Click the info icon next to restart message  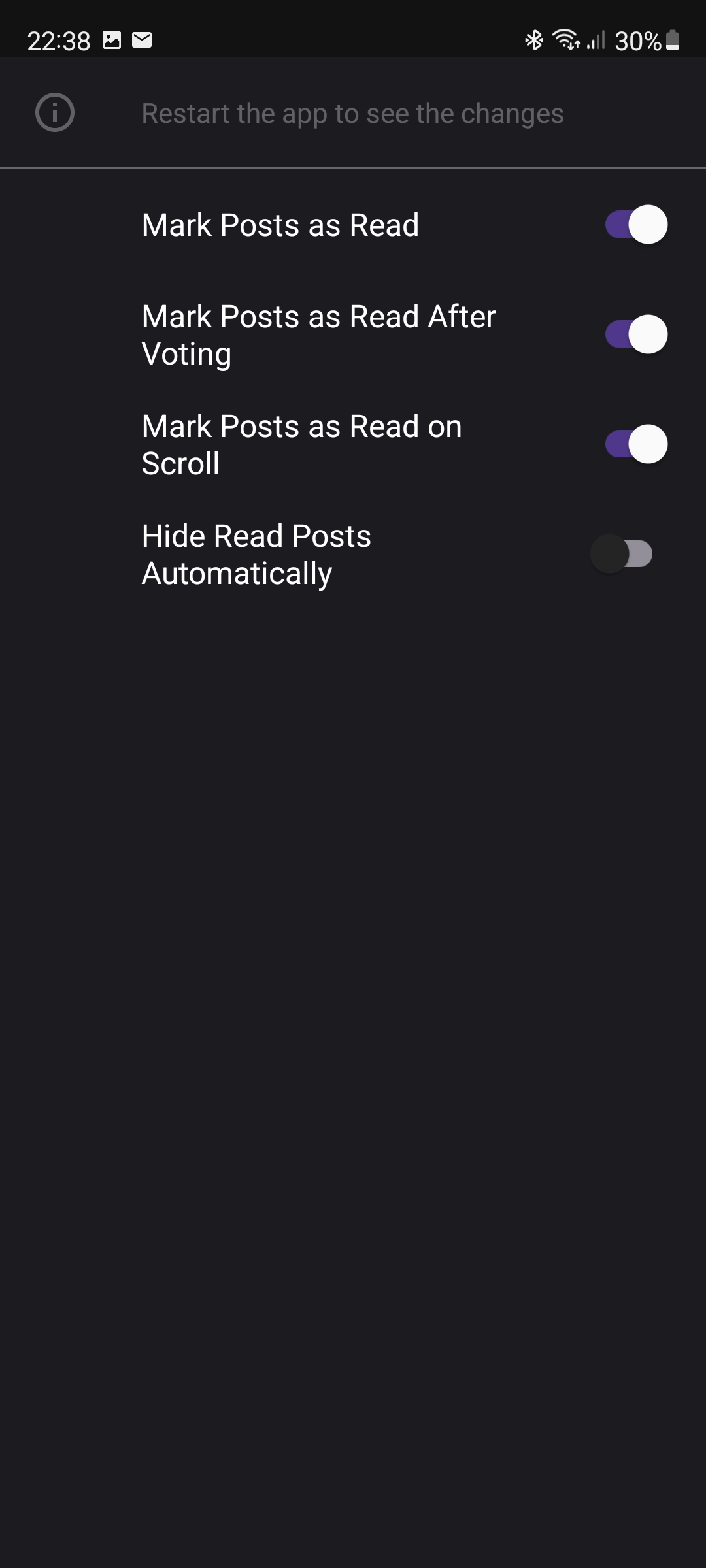(55, 112)
